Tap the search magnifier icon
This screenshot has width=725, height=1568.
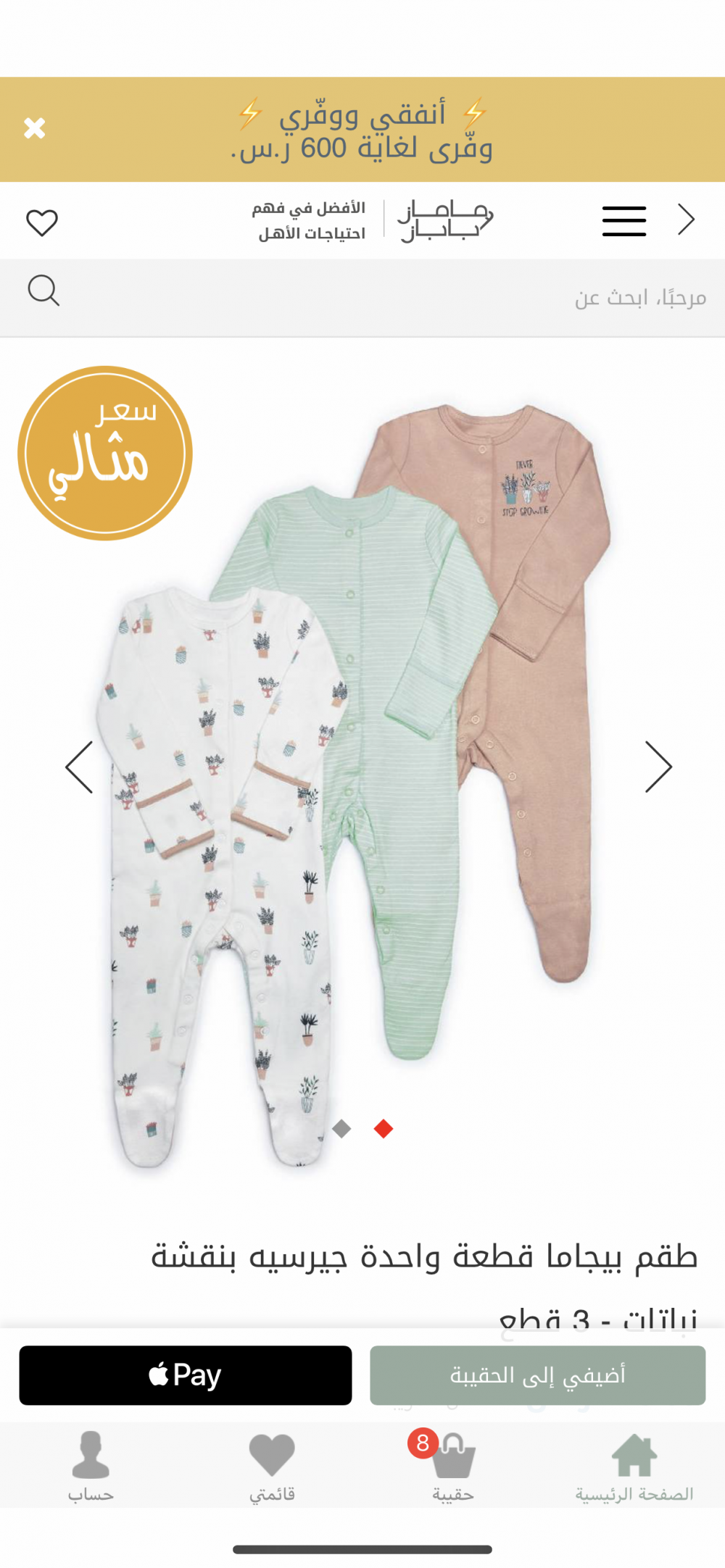[x=43, y=291]
